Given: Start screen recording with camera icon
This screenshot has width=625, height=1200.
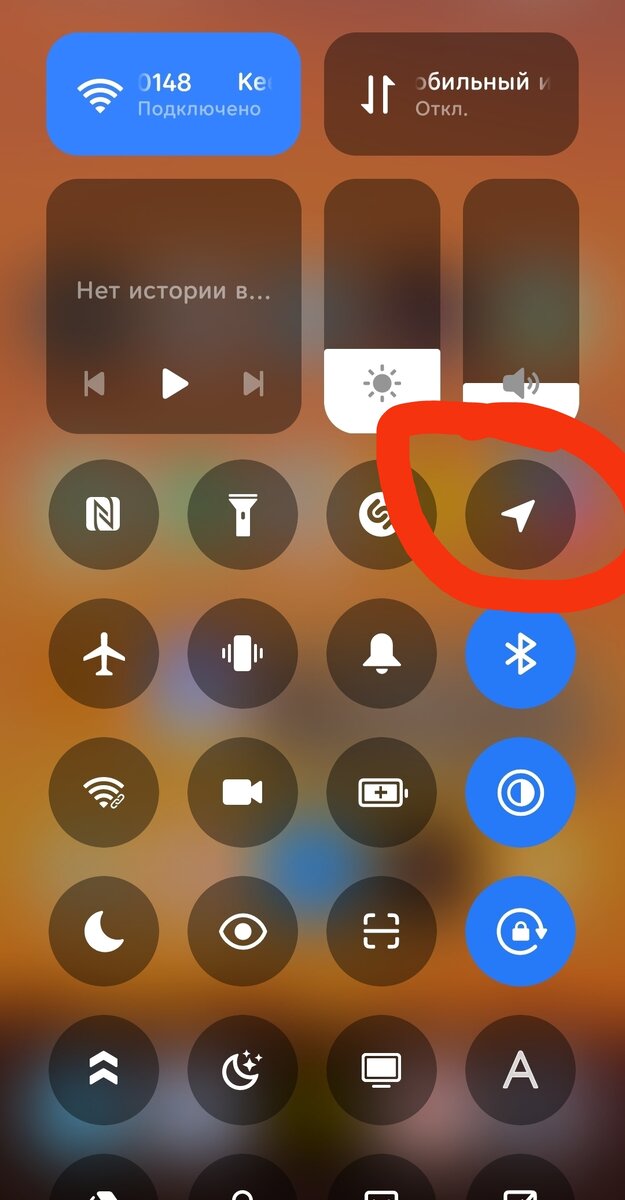Looking at the screenshot, I should point(242,793).
